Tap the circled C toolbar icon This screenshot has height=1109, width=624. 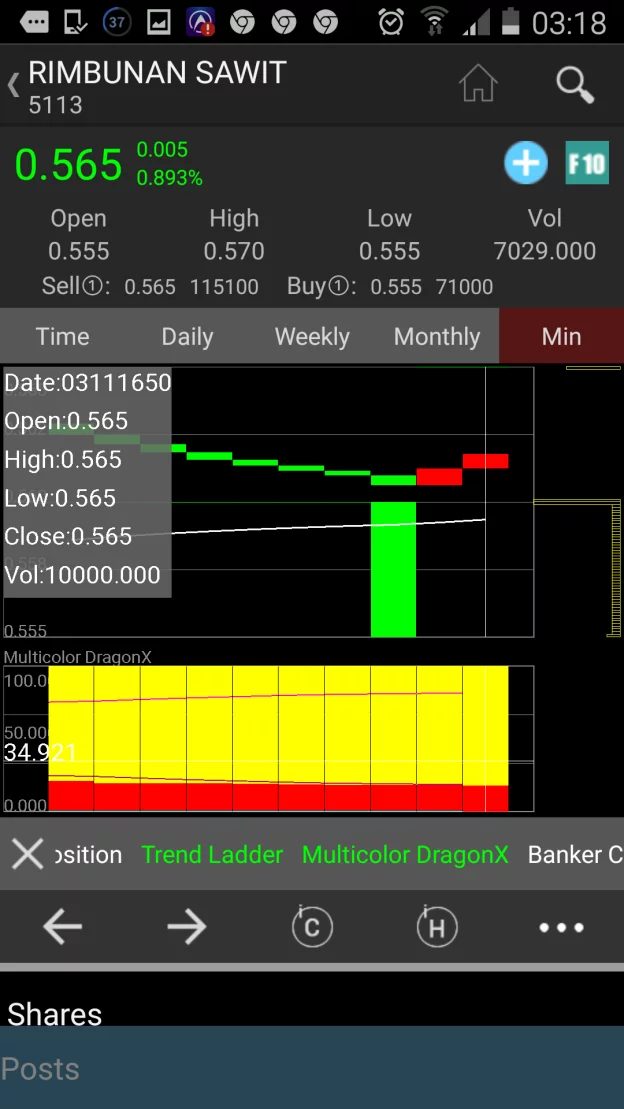312,927
